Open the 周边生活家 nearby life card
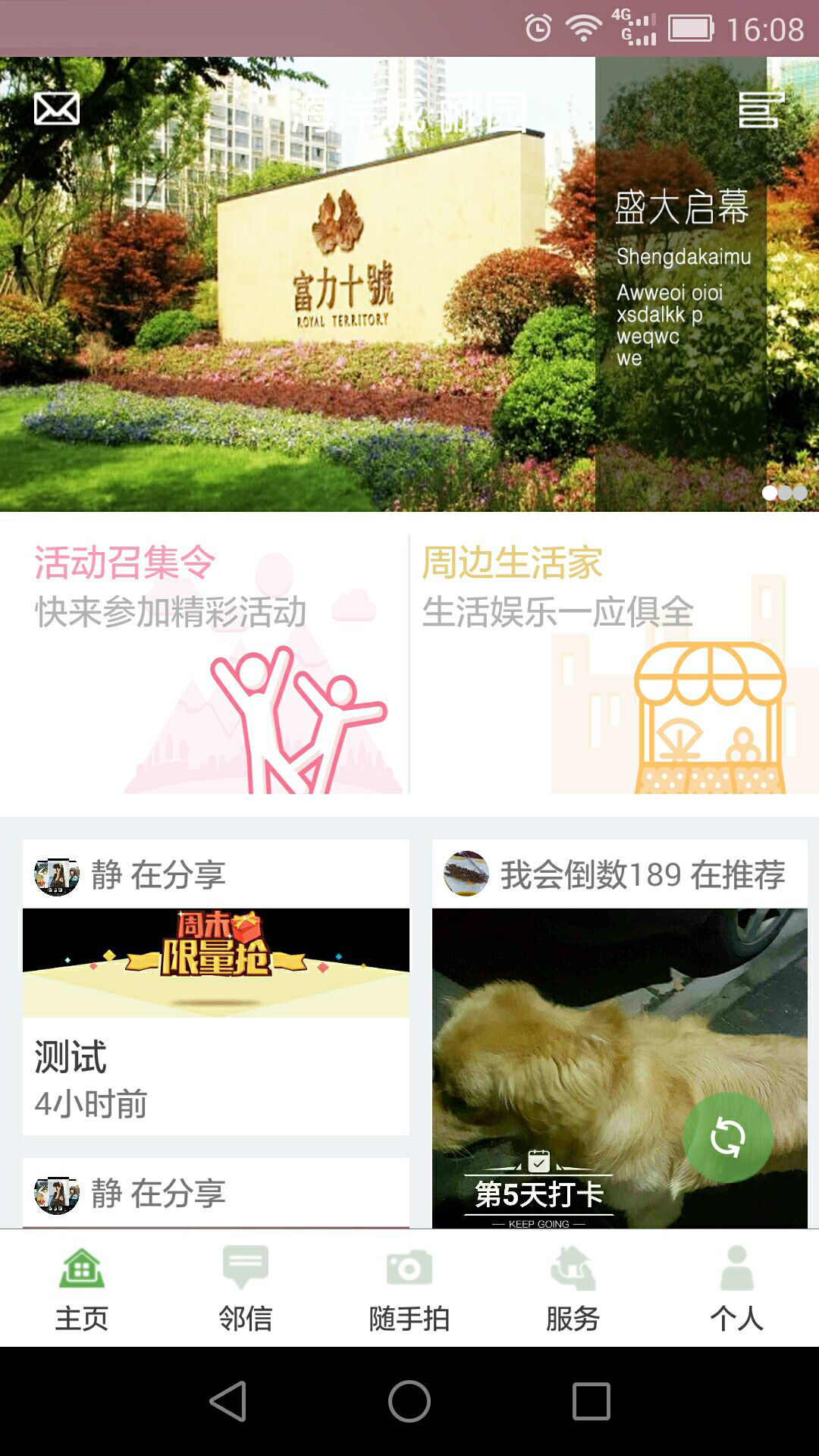The image size is (819, 1456). pos(615,664)
